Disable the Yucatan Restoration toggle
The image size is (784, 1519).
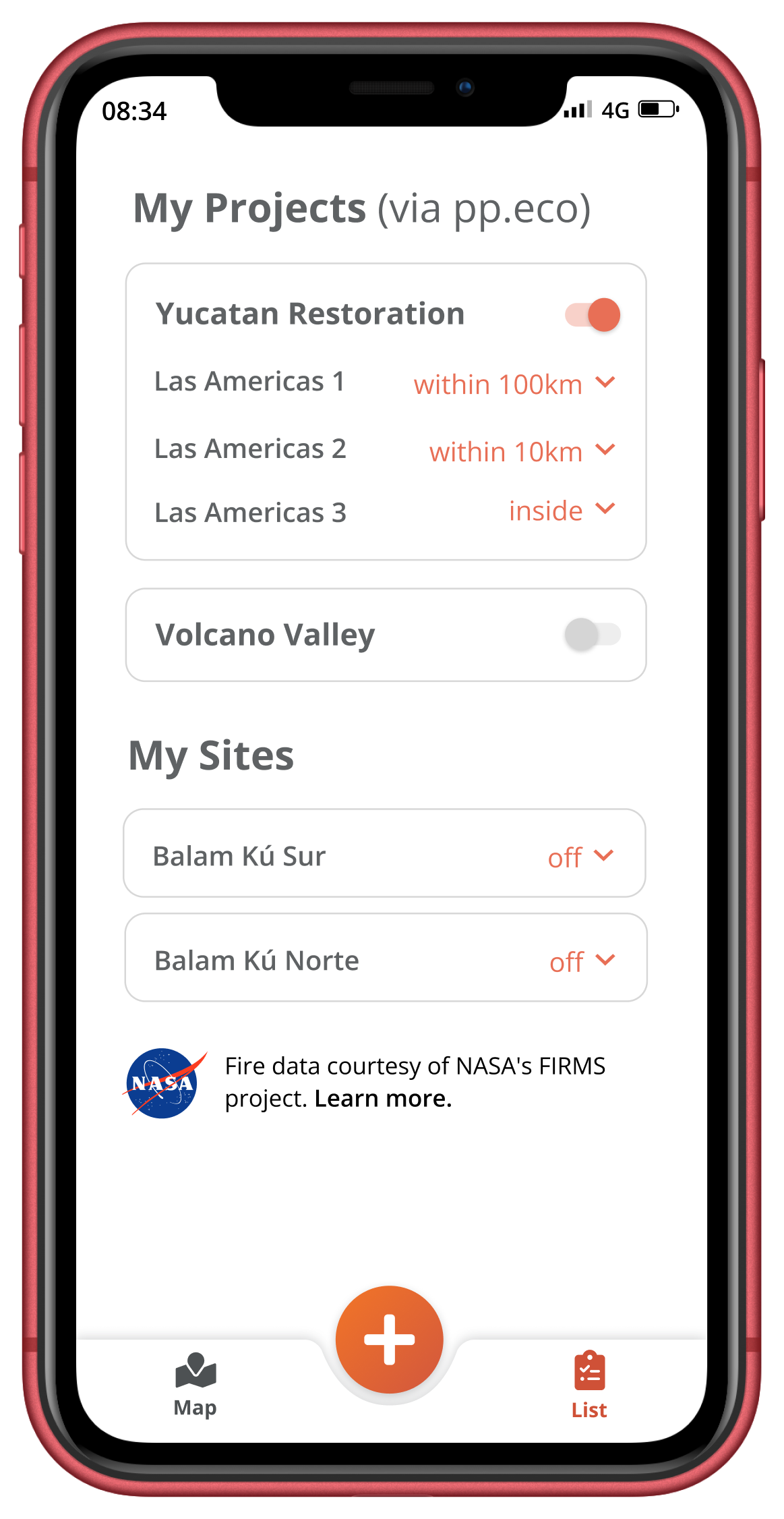(593, 315)
